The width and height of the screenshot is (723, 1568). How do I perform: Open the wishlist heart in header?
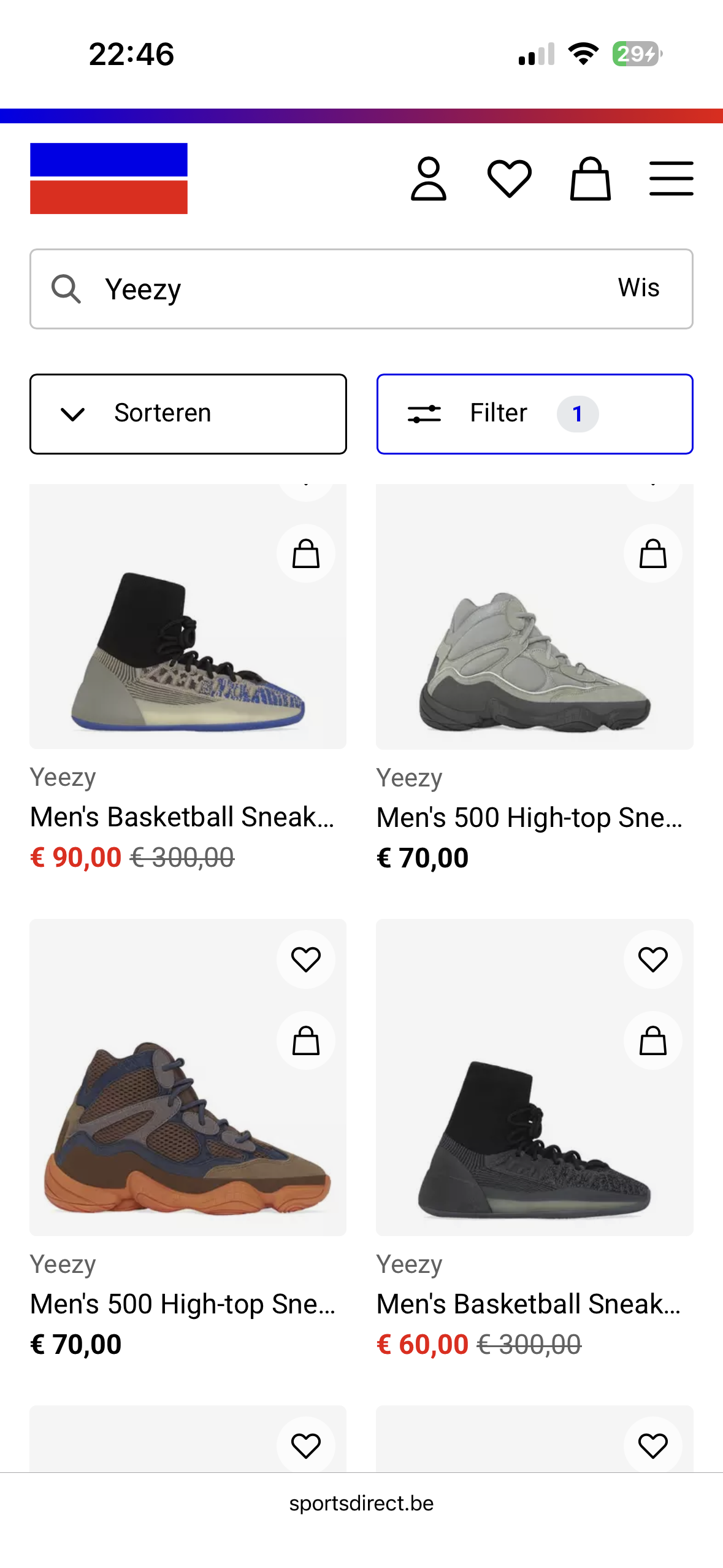coord(509,179)
